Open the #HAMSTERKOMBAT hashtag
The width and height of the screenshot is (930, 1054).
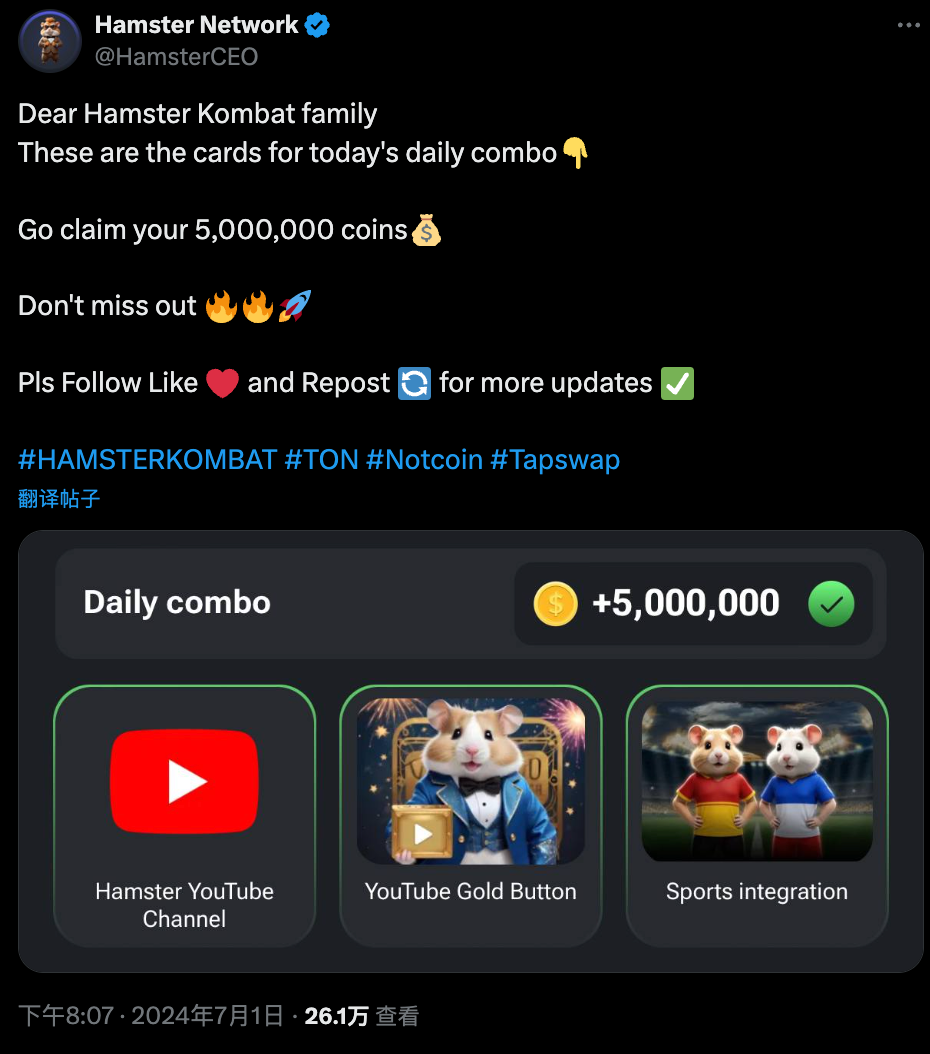pyautogui.click(x=147, y=460)
